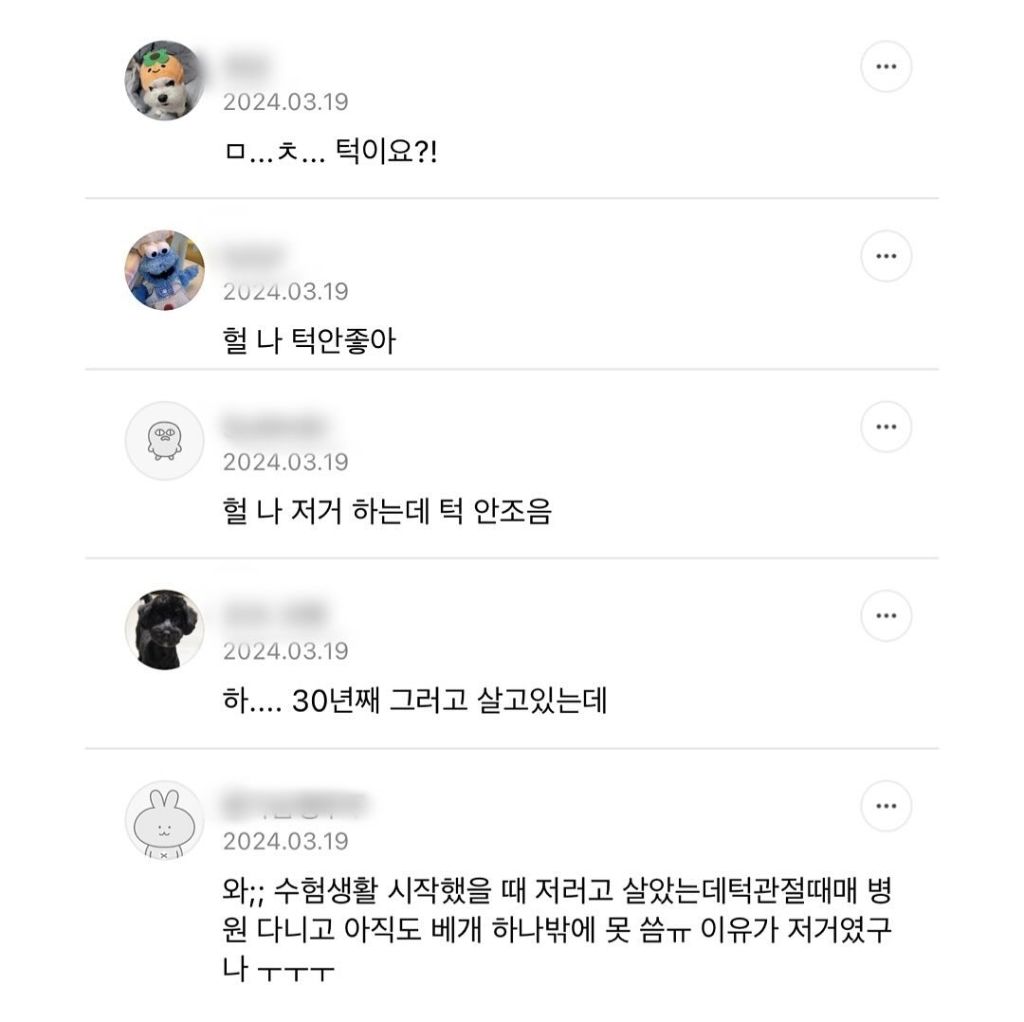Open more options on '헐 나 턱안좋아' comment
This screenshot has width=1024, height=1022.
(x=885, y=256)
